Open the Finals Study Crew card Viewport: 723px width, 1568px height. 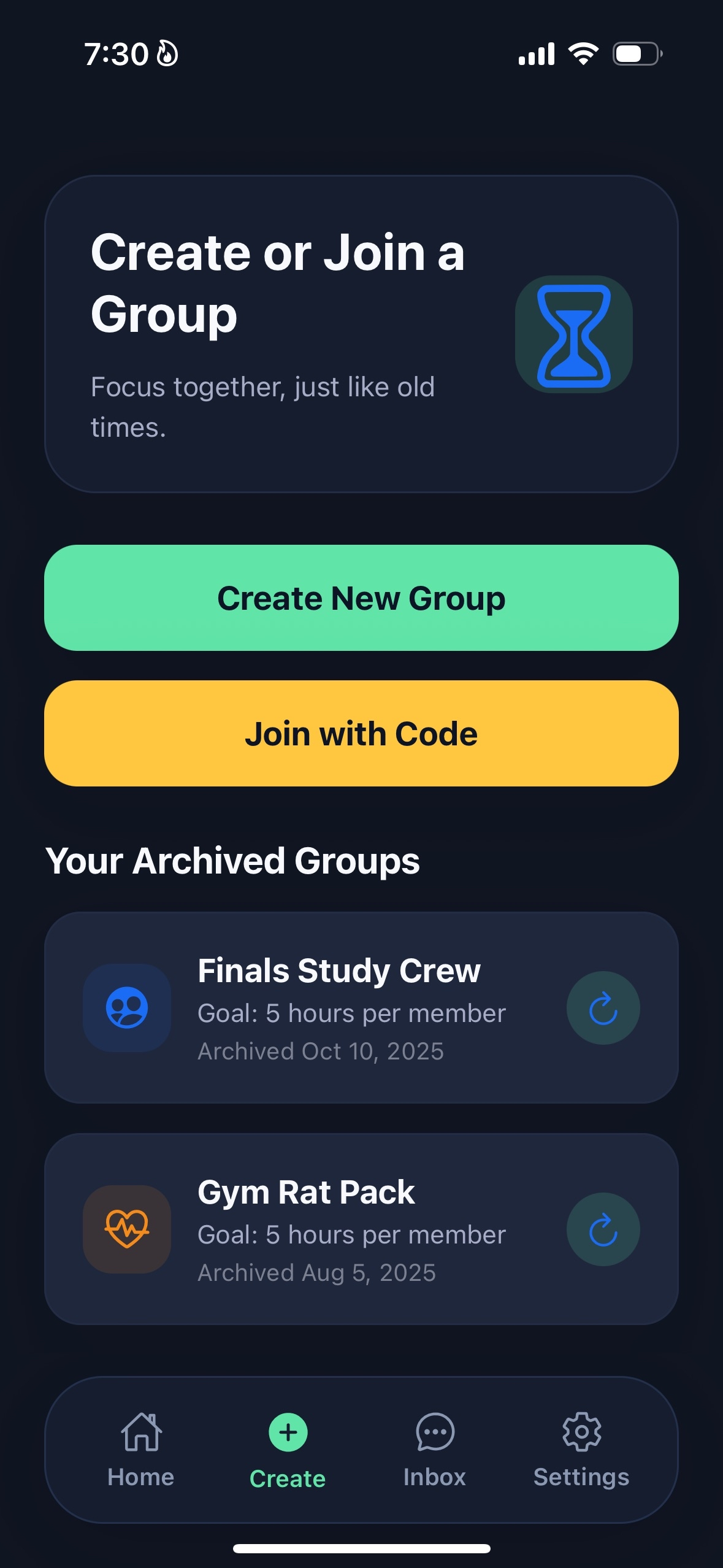[x=361, y=1008]
